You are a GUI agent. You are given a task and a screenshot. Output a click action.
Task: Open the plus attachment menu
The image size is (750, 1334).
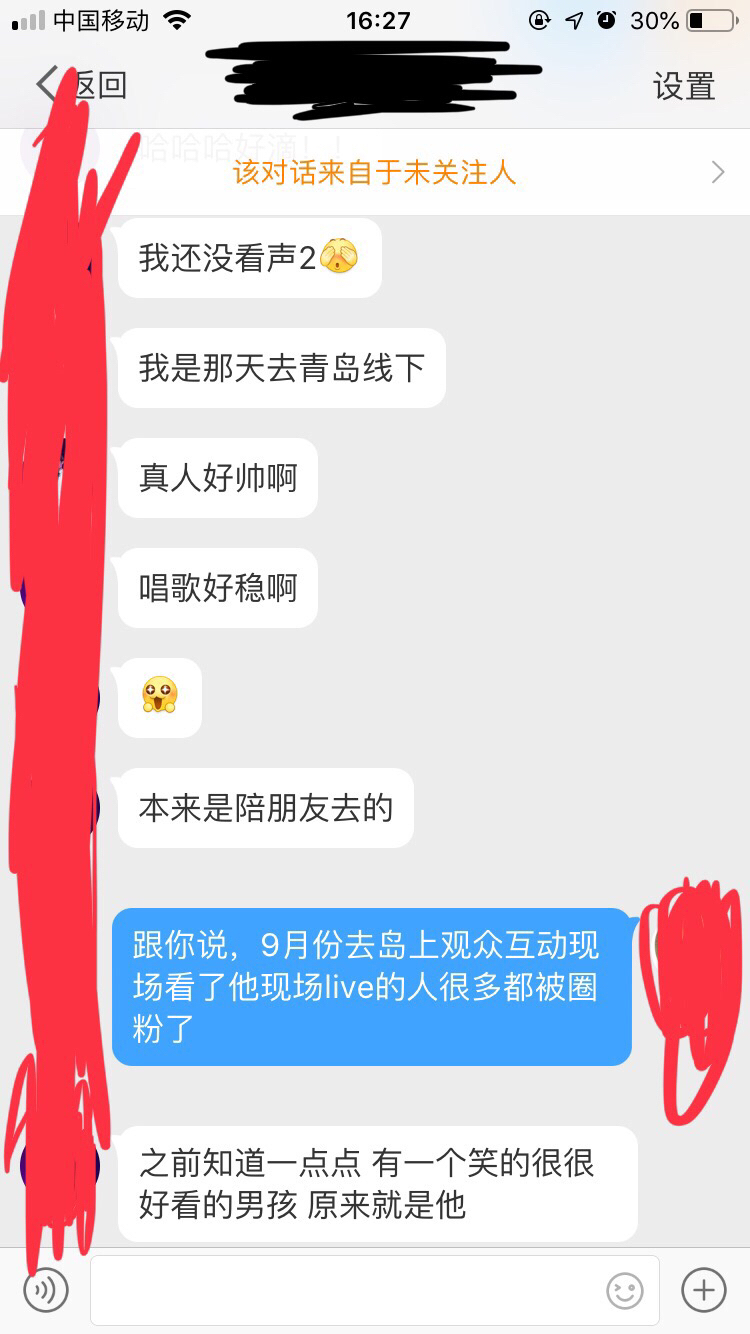[703, 1290]
